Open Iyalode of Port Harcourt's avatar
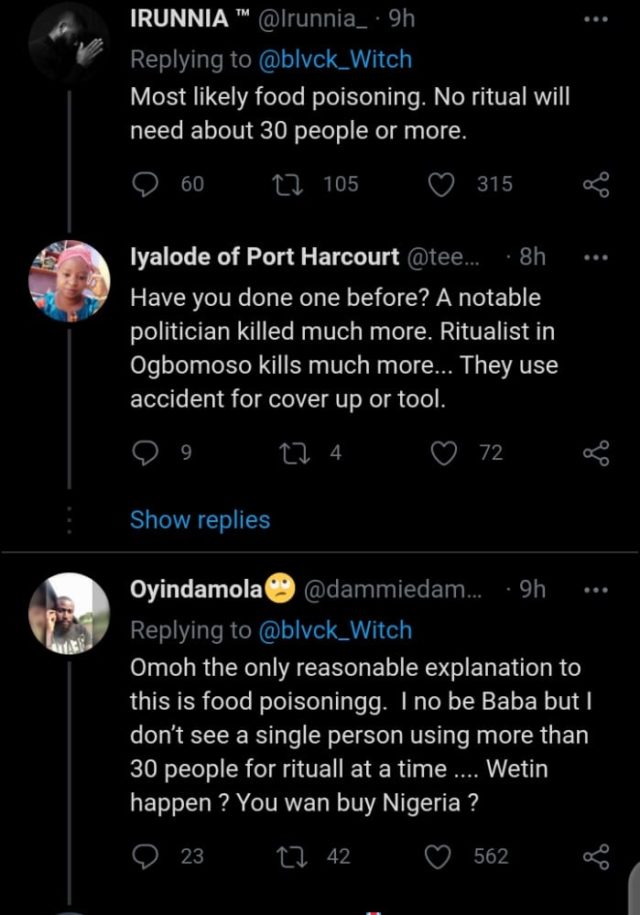640x915 pixels. 68,281
